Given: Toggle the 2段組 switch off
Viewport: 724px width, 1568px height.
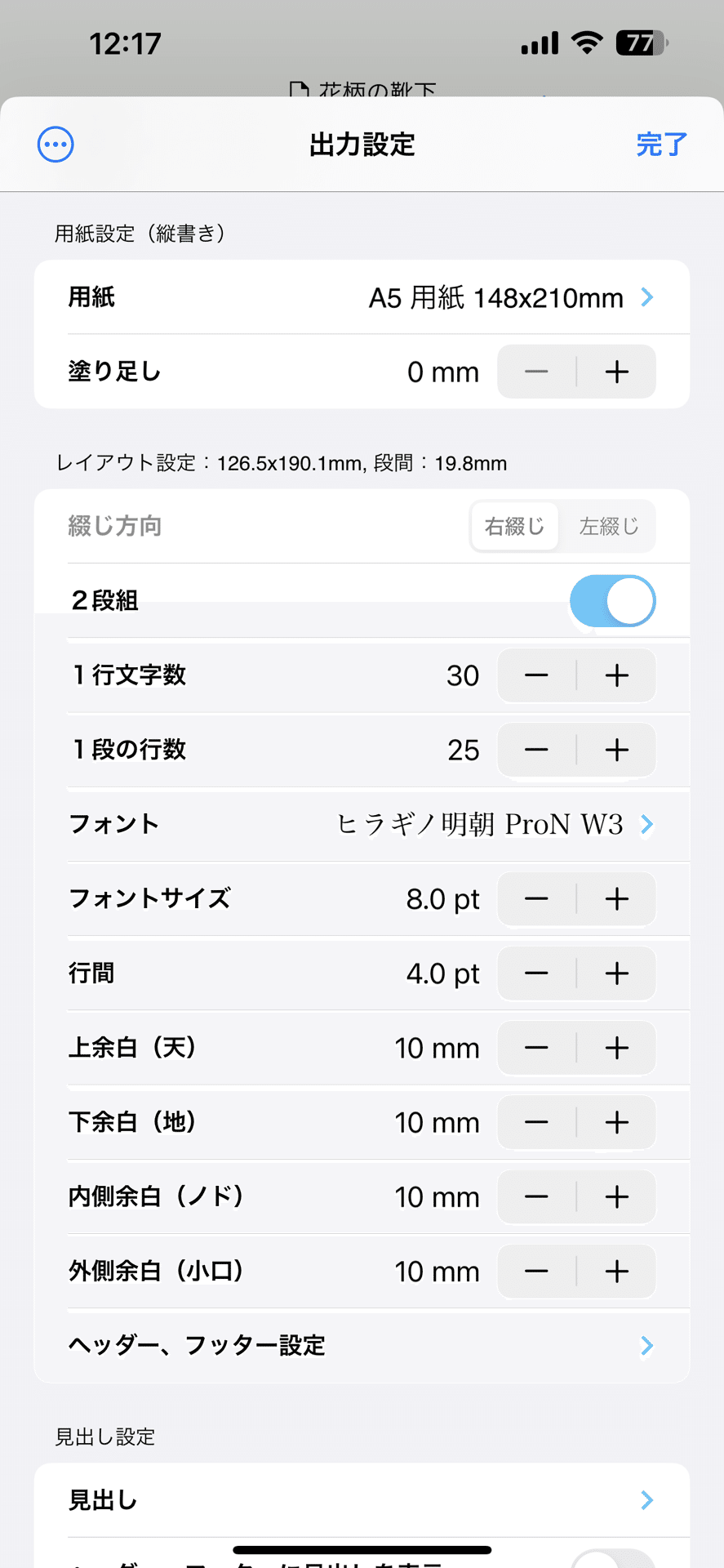Looking at the screenshot, I should point(613,601).
